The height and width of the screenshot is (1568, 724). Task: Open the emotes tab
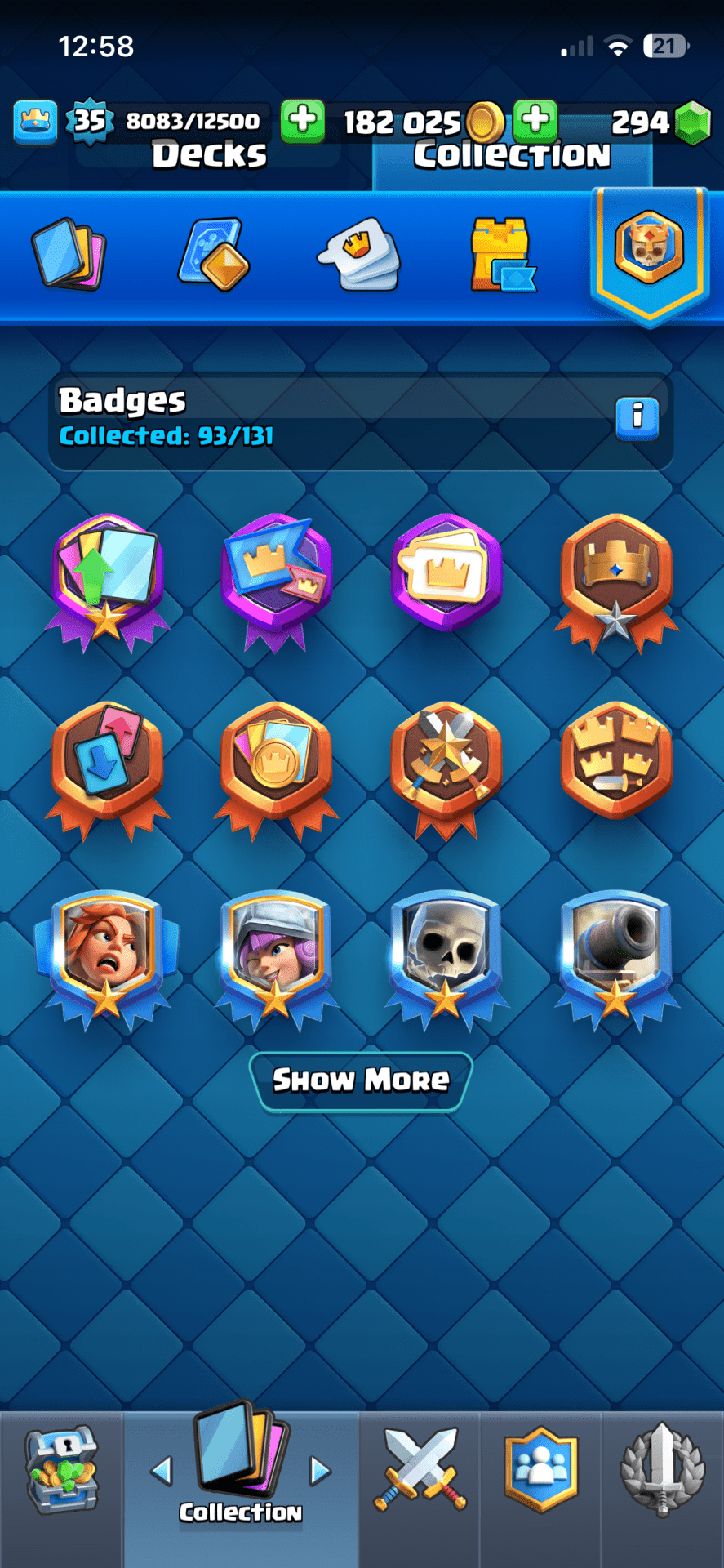click(x=360, y=255)
